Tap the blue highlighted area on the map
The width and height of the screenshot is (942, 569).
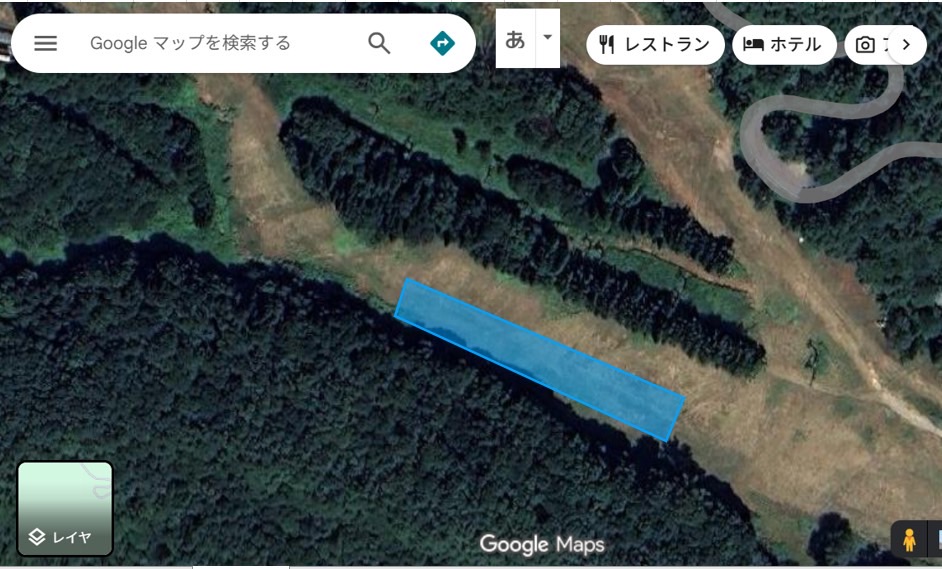click(540, 358)
